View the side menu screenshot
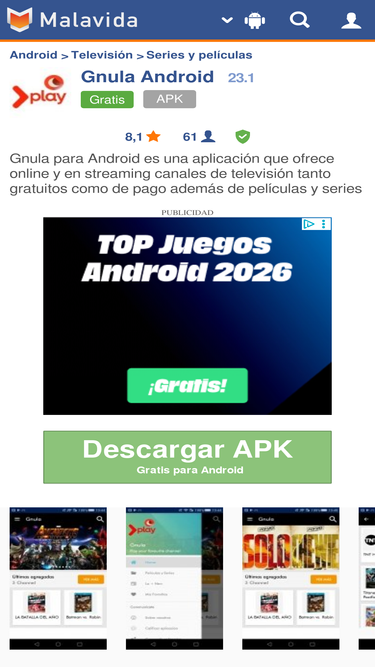Screen dimensions: 375x667 174,578
